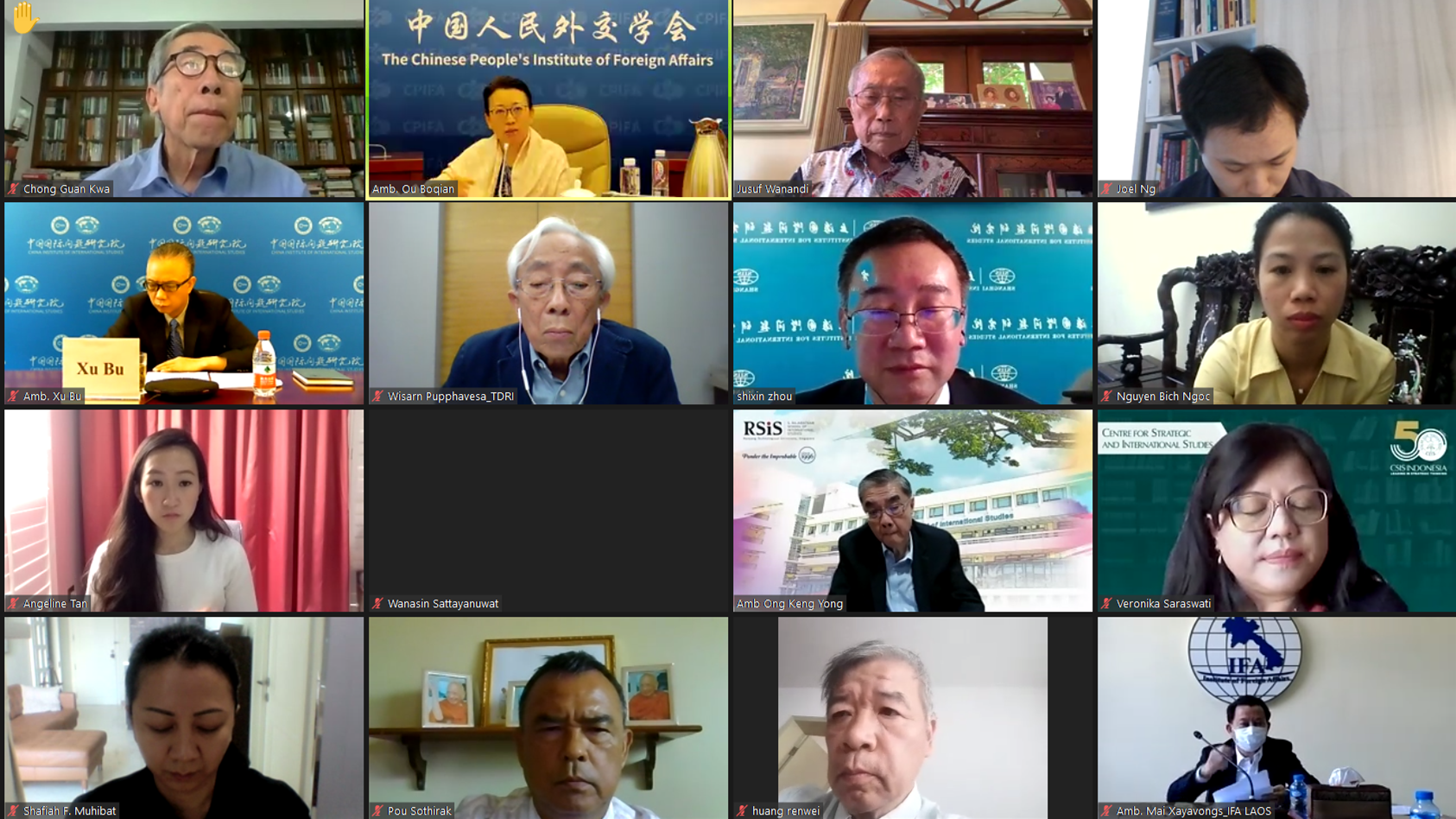Select Amb. Ou Boqian's video tile
The height and width of the screenshot is (819, 1456).
point(548,98)
